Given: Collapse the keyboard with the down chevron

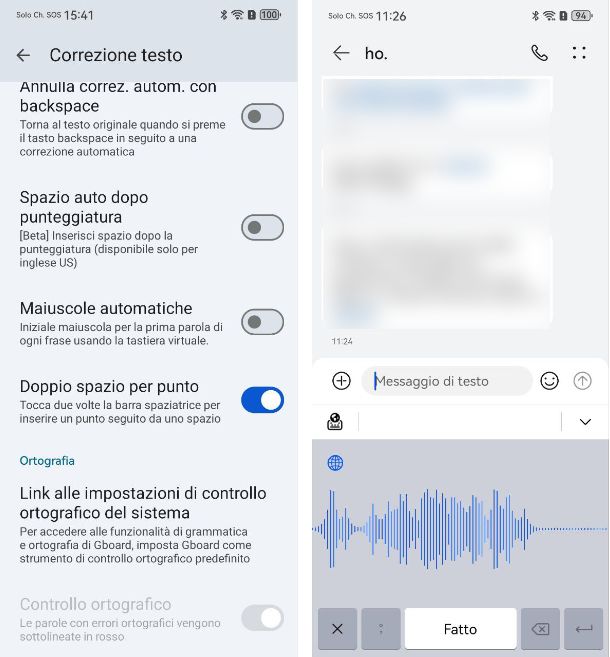Looking at the screenshot, I should (585, 422).
